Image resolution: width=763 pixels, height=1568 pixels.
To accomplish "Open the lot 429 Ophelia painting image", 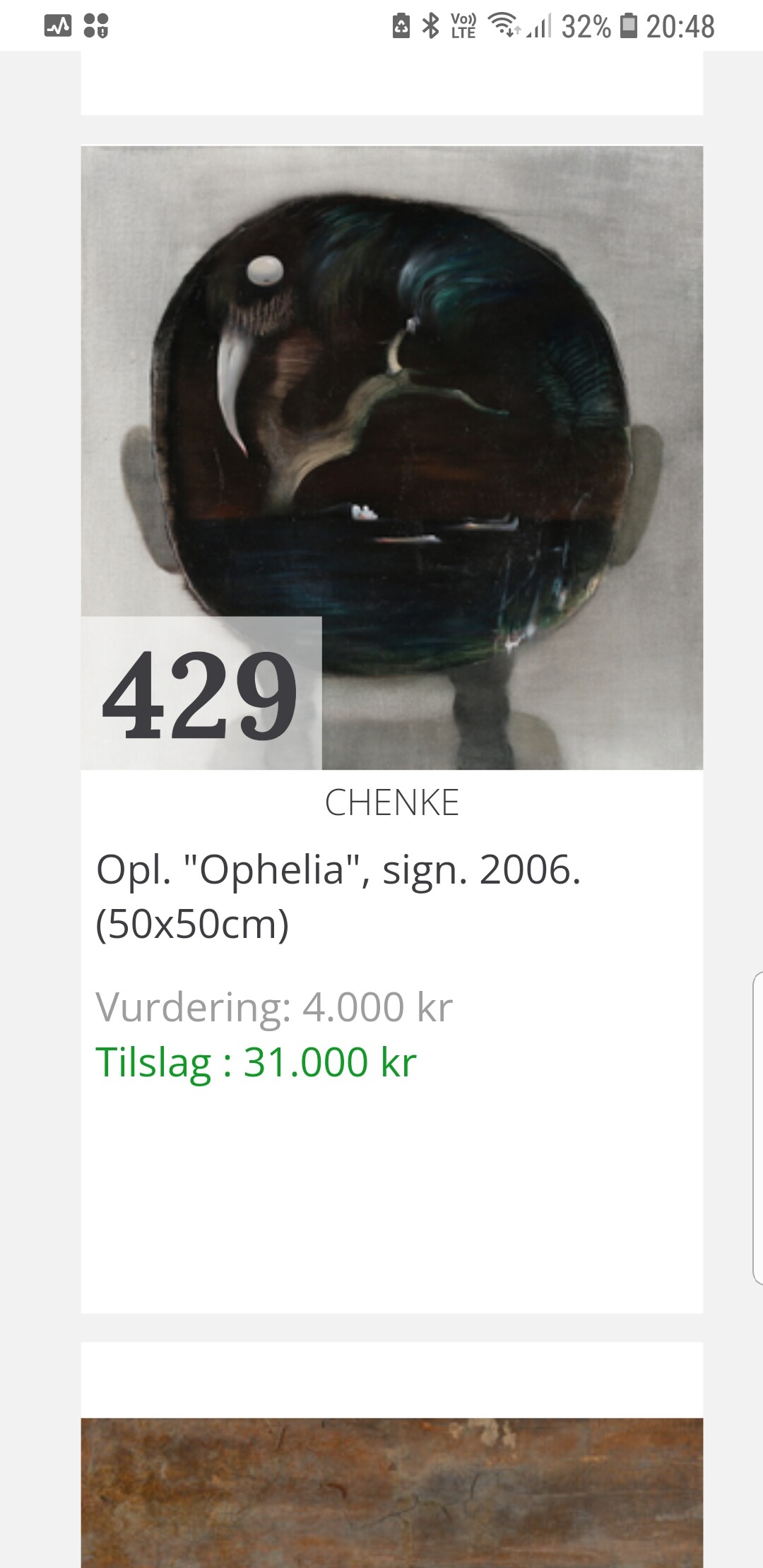I will tap(392, 458).
